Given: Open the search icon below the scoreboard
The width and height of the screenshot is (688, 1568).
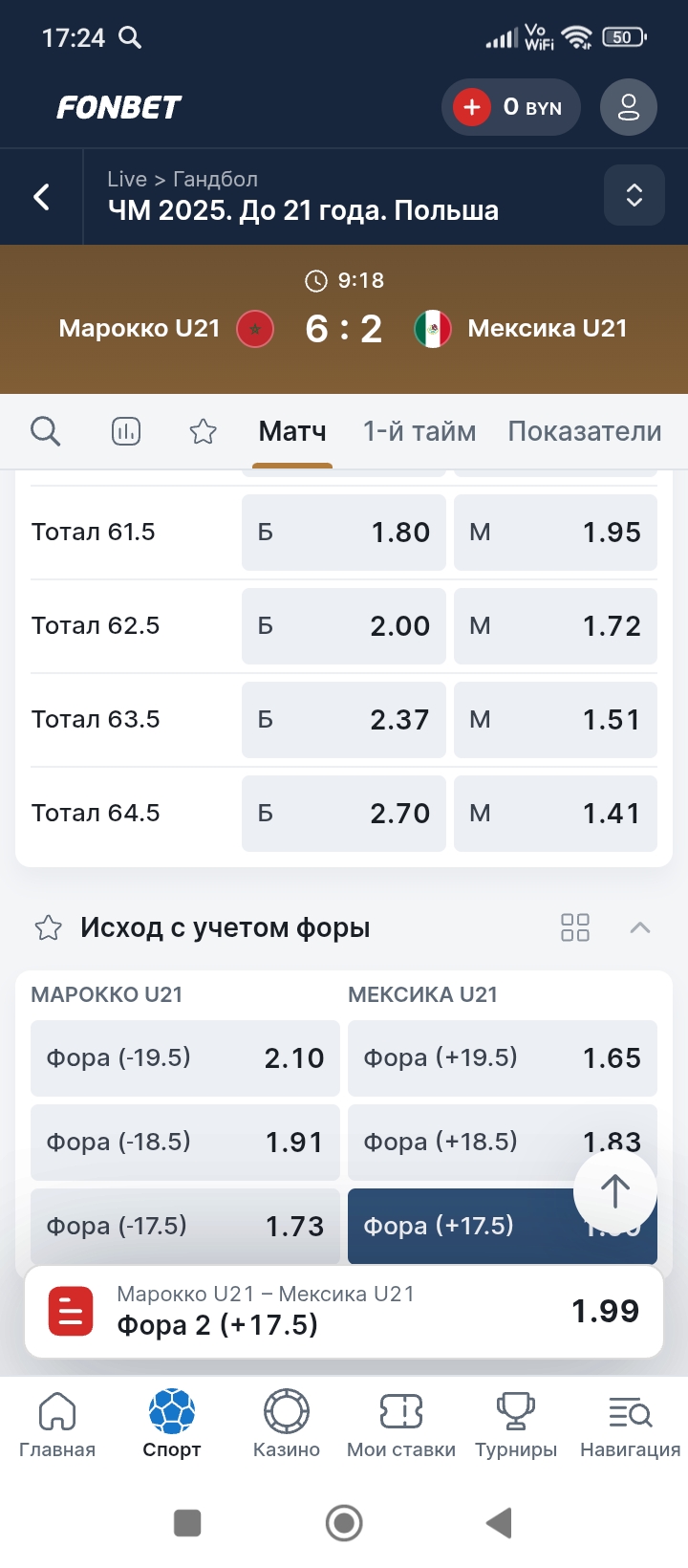Looking at the screenshot, I should [x=45, y=431].
